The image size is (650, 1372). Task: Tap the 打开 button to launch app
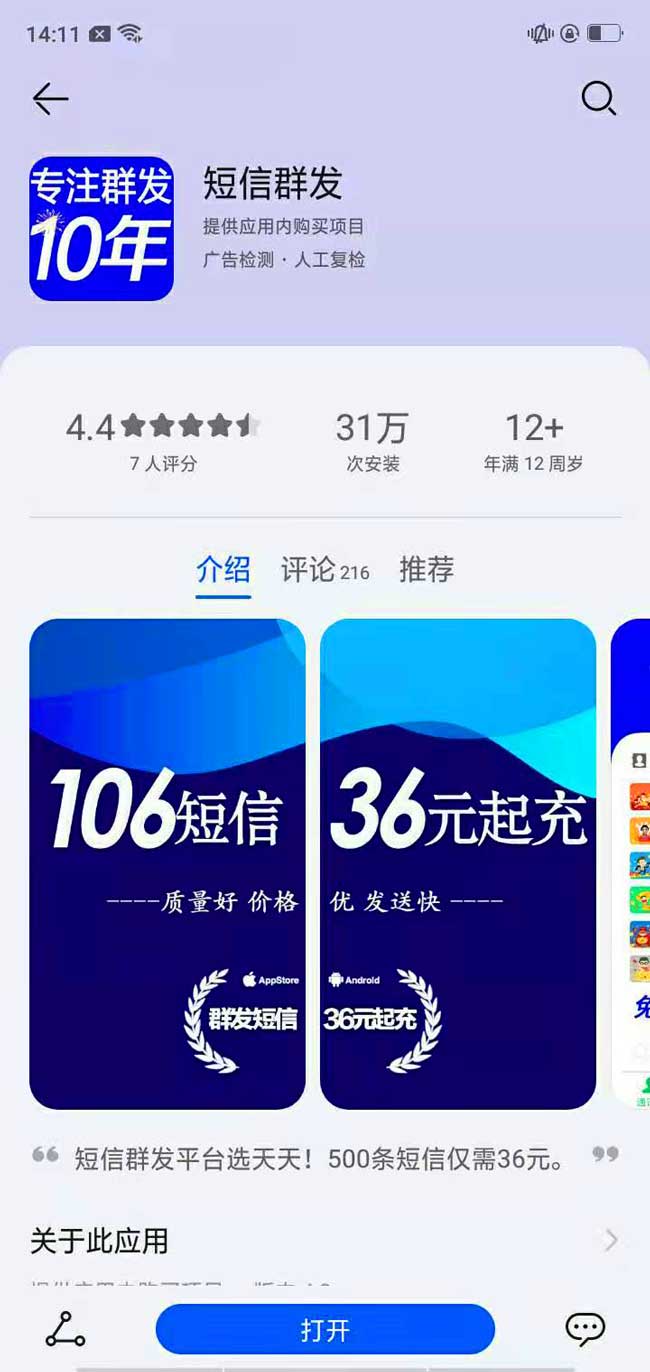tap(325, 1330)
